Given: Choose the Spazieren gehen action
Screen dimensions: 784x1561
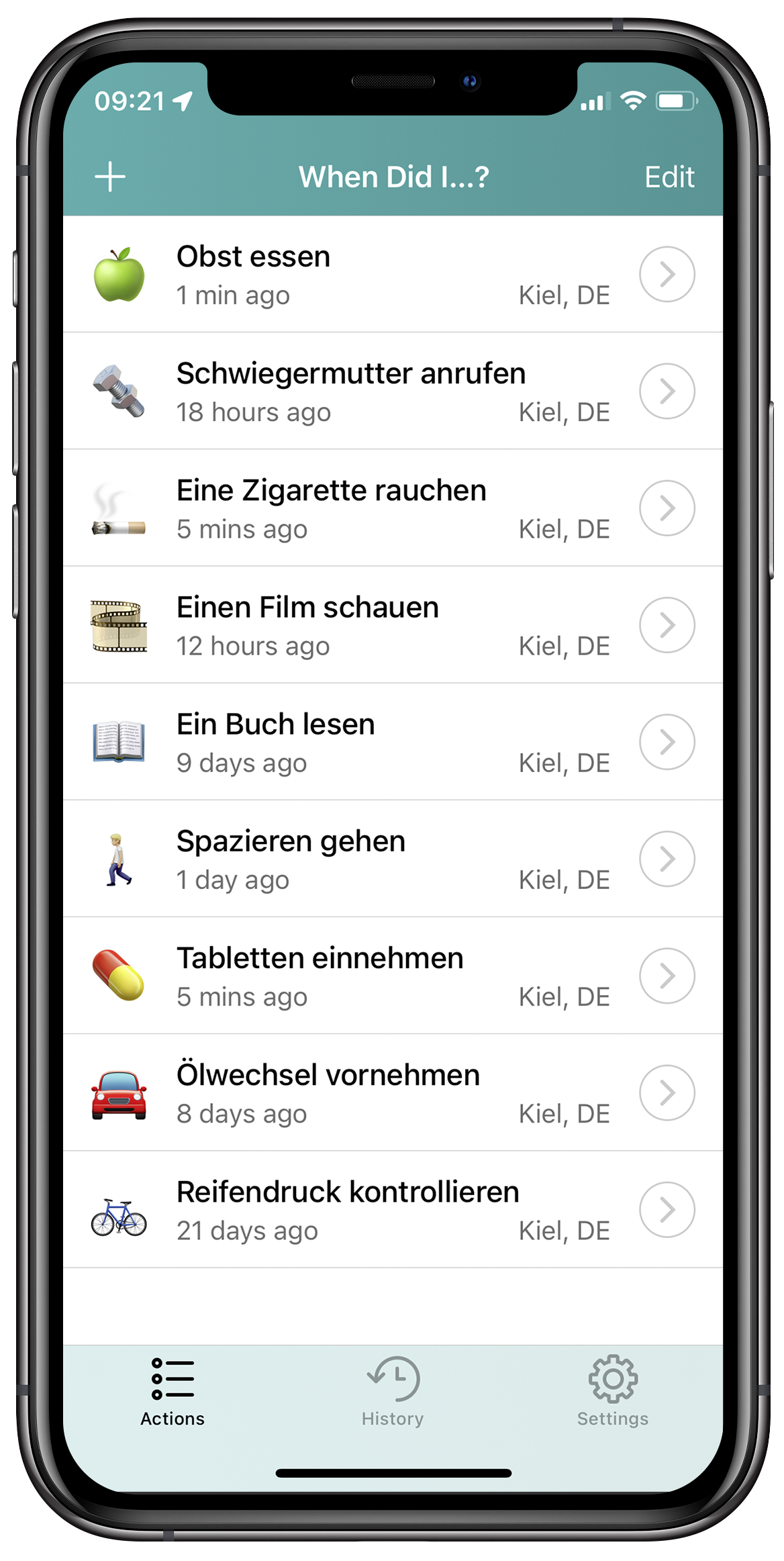Looking at the screenshot, I should pyautogui.click(x=349, y=859).
